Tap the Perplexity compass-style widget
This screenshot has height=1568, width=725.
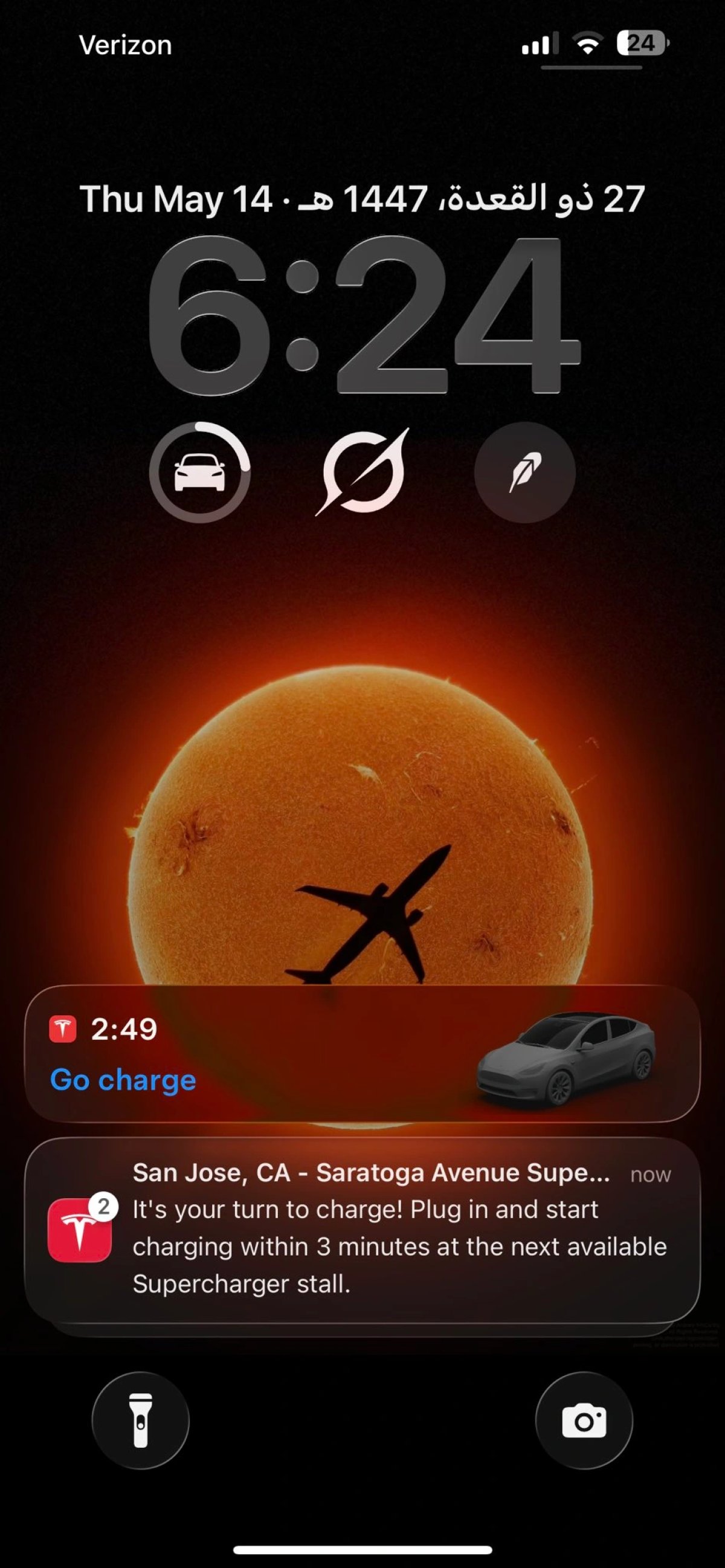pyautogui.click(x=362, y=473)
